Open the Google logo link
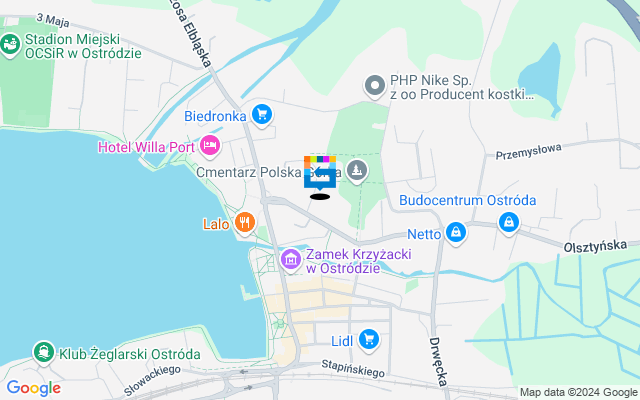 (x=33, y=388)
